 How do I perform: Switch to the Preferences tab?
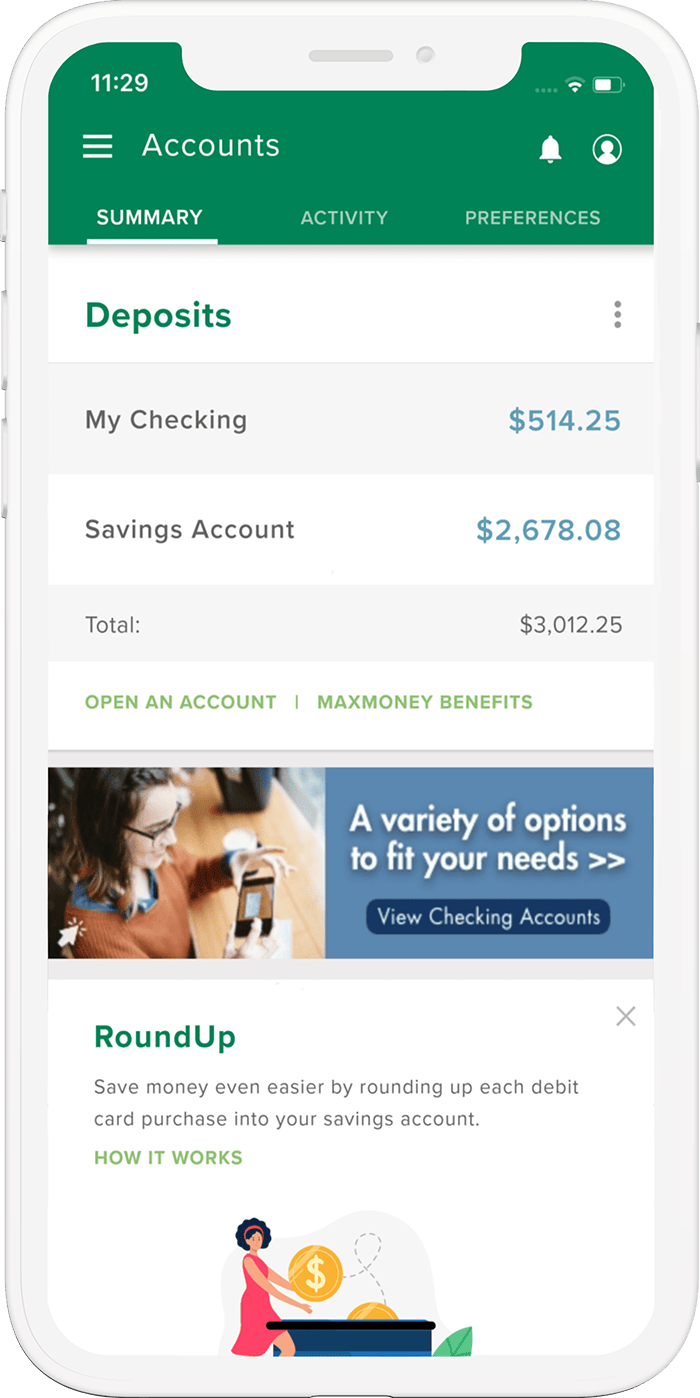[532, 217]
